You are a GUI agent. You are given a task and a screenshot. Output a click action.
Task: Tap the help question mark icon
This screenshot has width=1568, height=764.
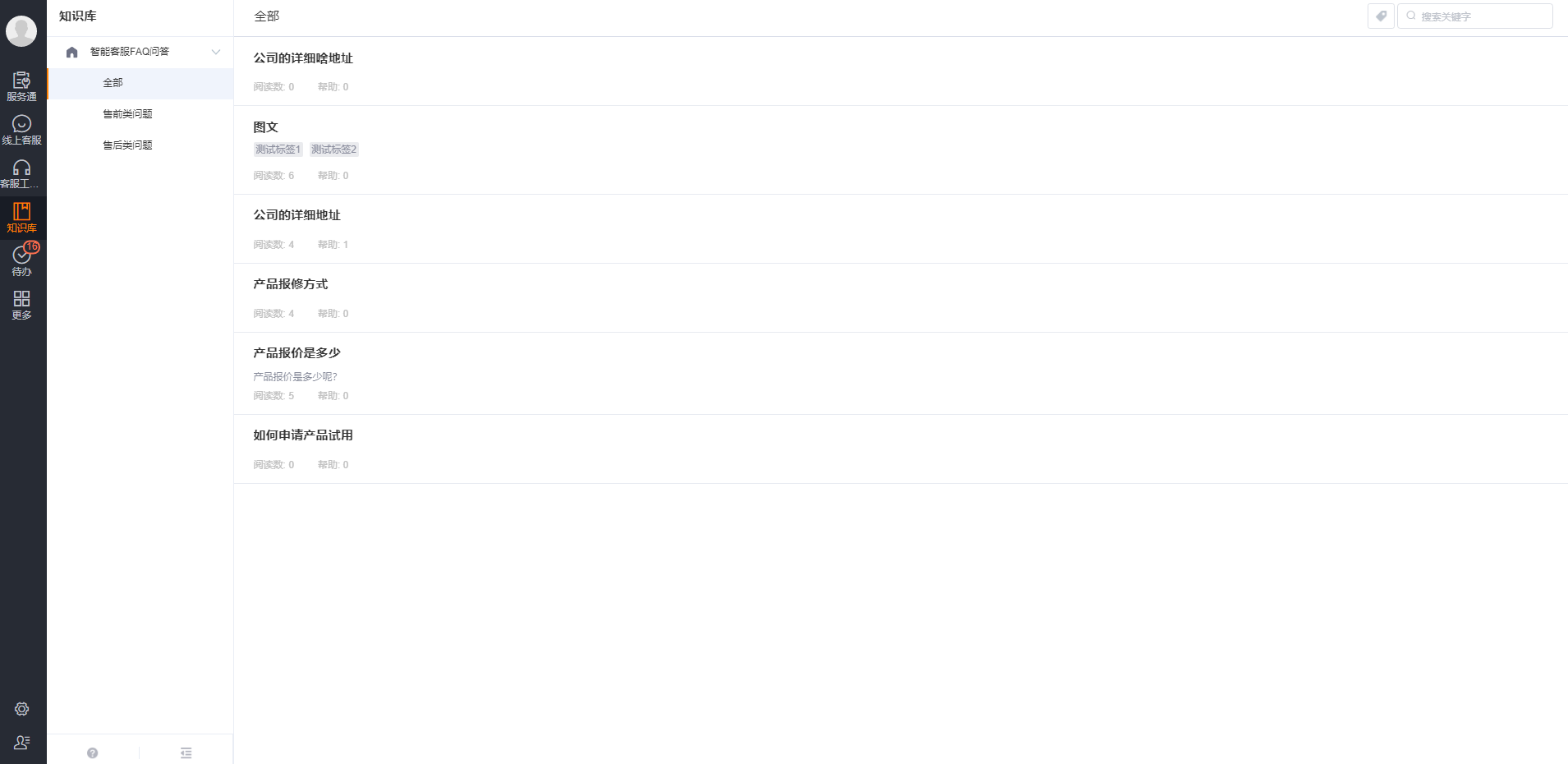[x=93, y=753]
